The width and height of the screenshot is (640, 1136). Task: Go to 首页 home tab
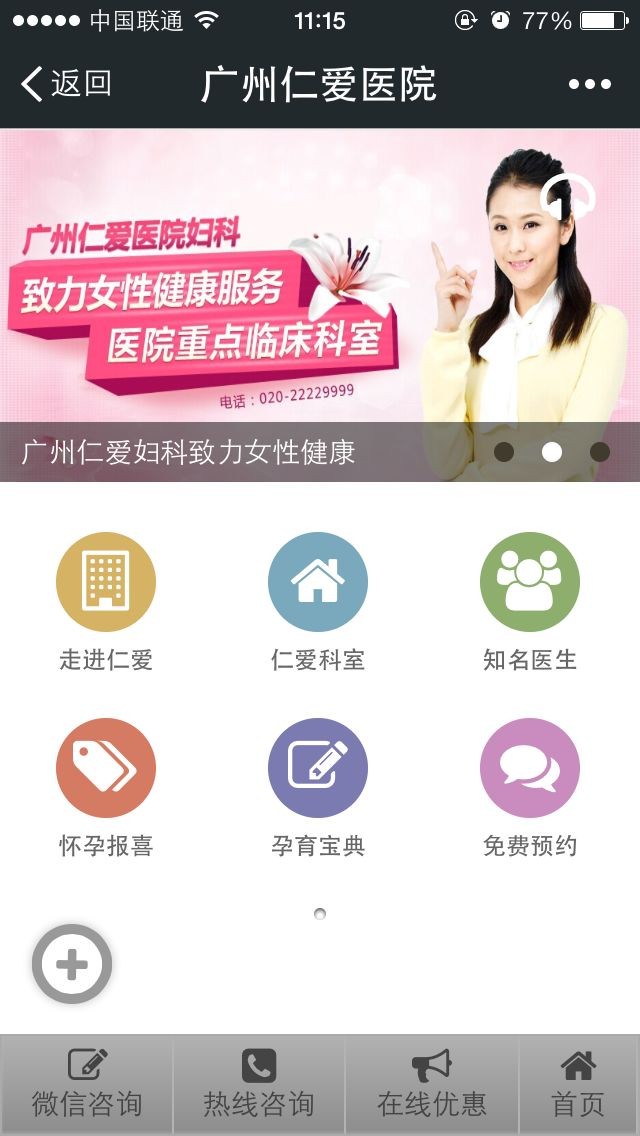tap(578, 1085)
